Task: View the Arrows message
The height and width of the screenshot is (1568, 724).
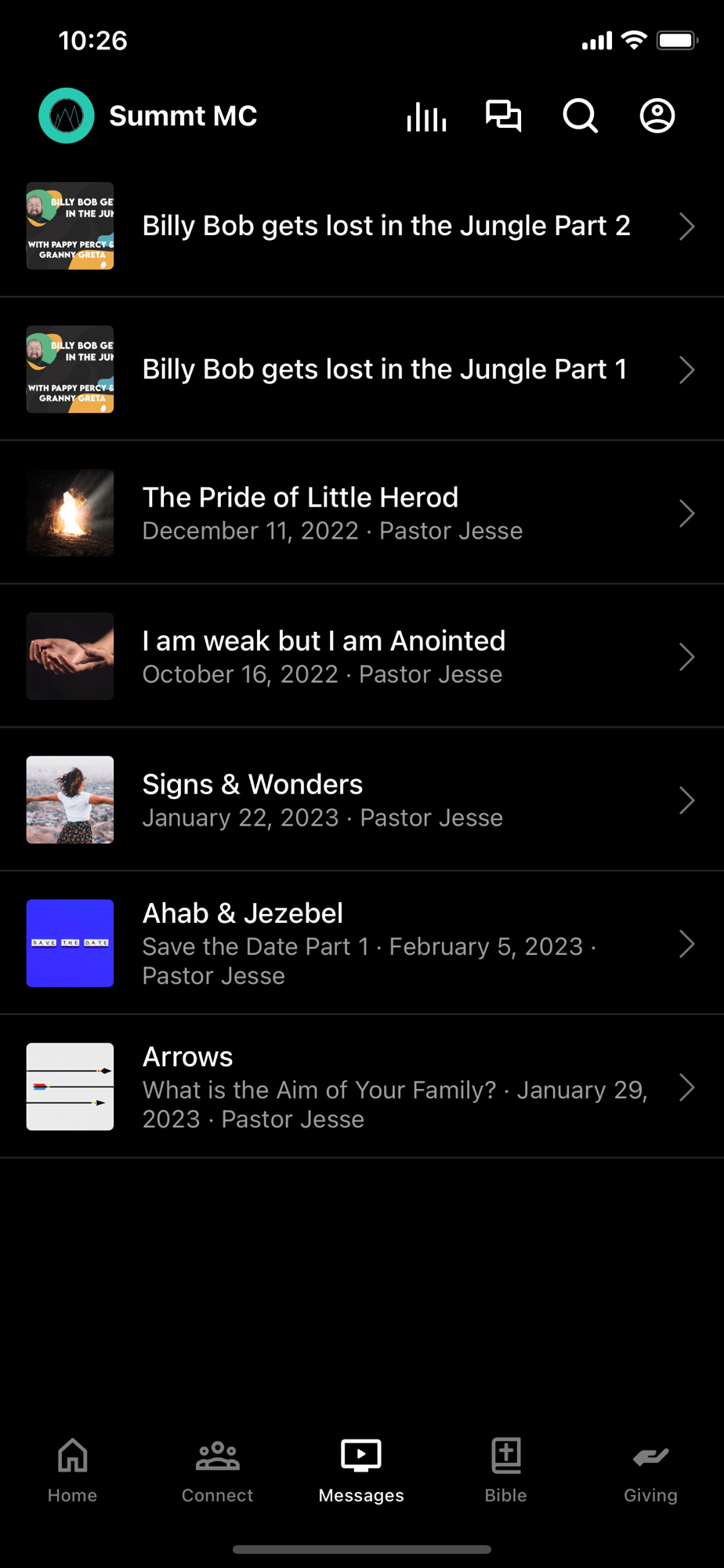Action: (362, 1087)
